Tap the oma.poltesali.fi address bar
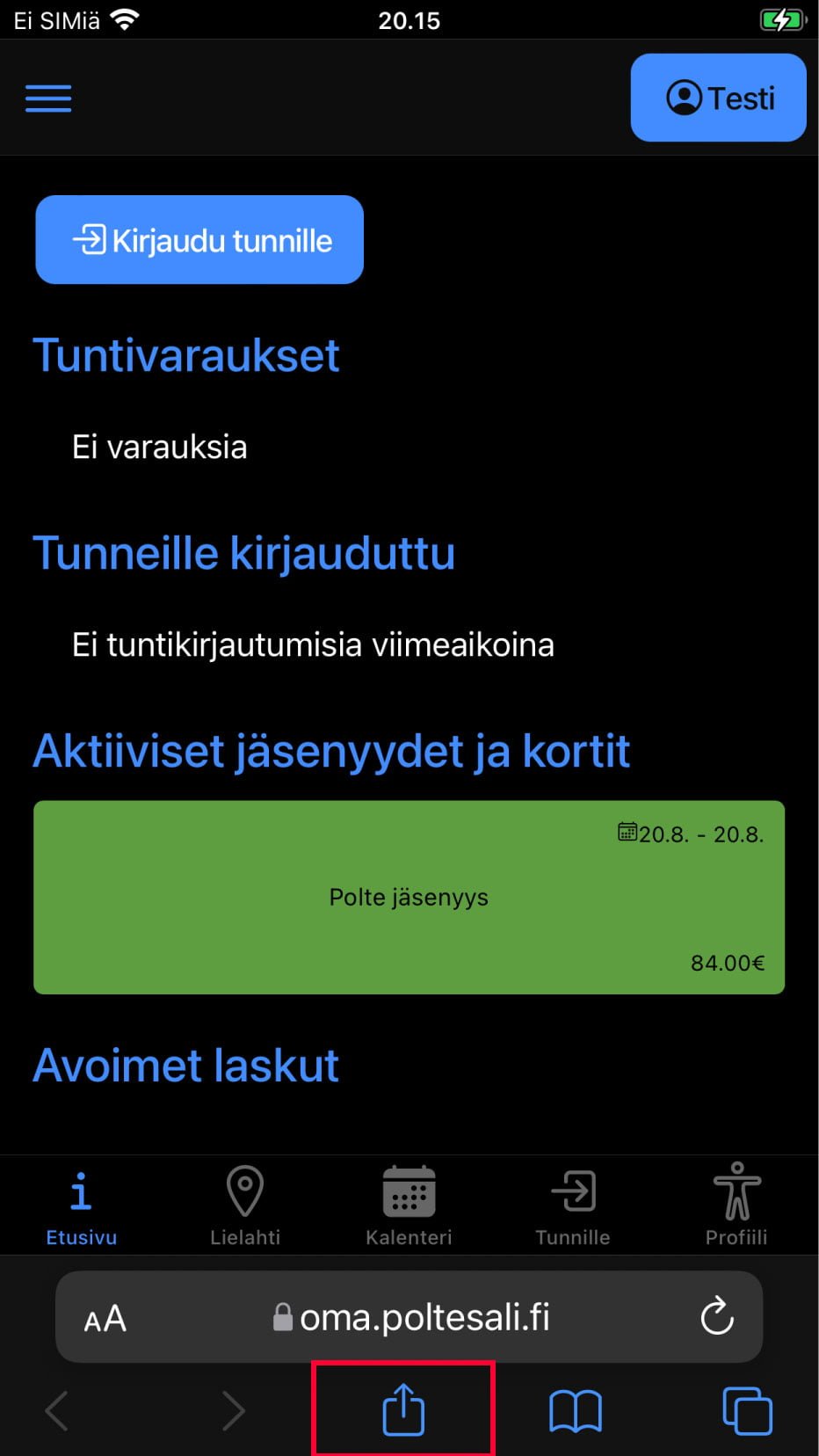 point(413,1317)
